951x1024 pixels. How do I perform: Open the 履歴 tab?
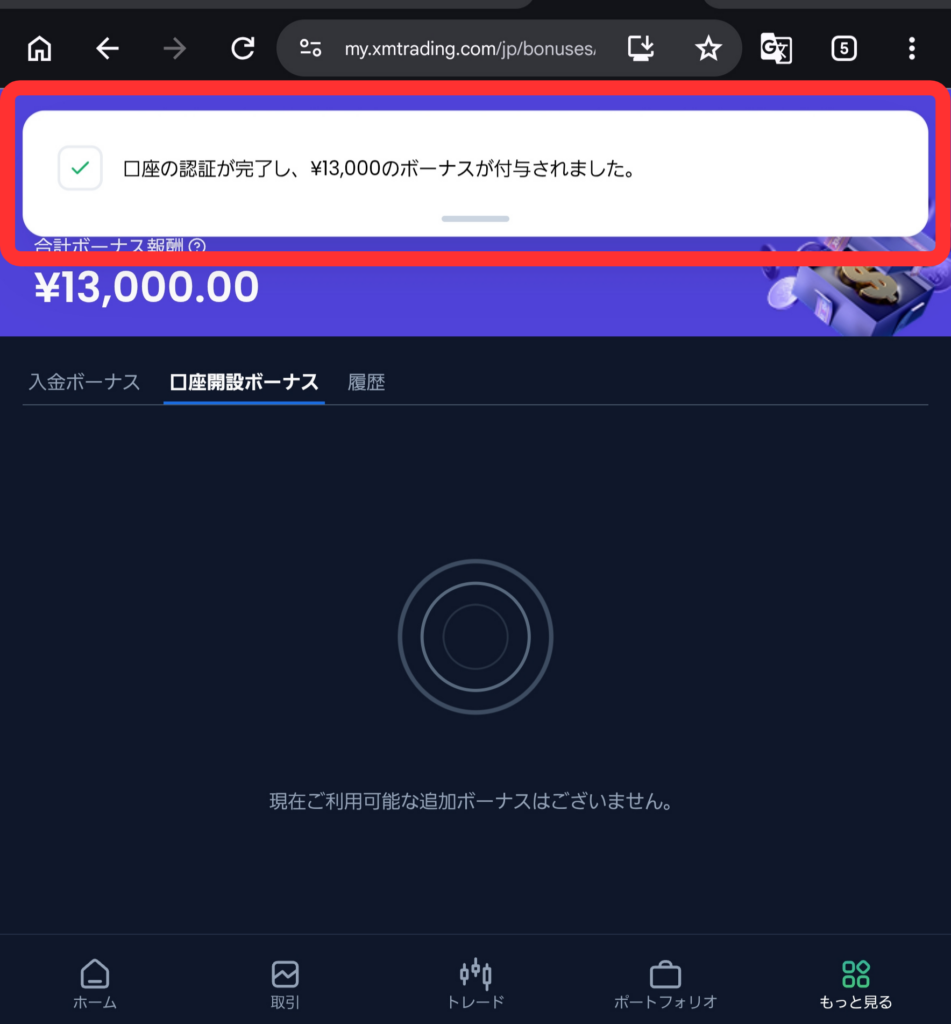click(366, 382)
